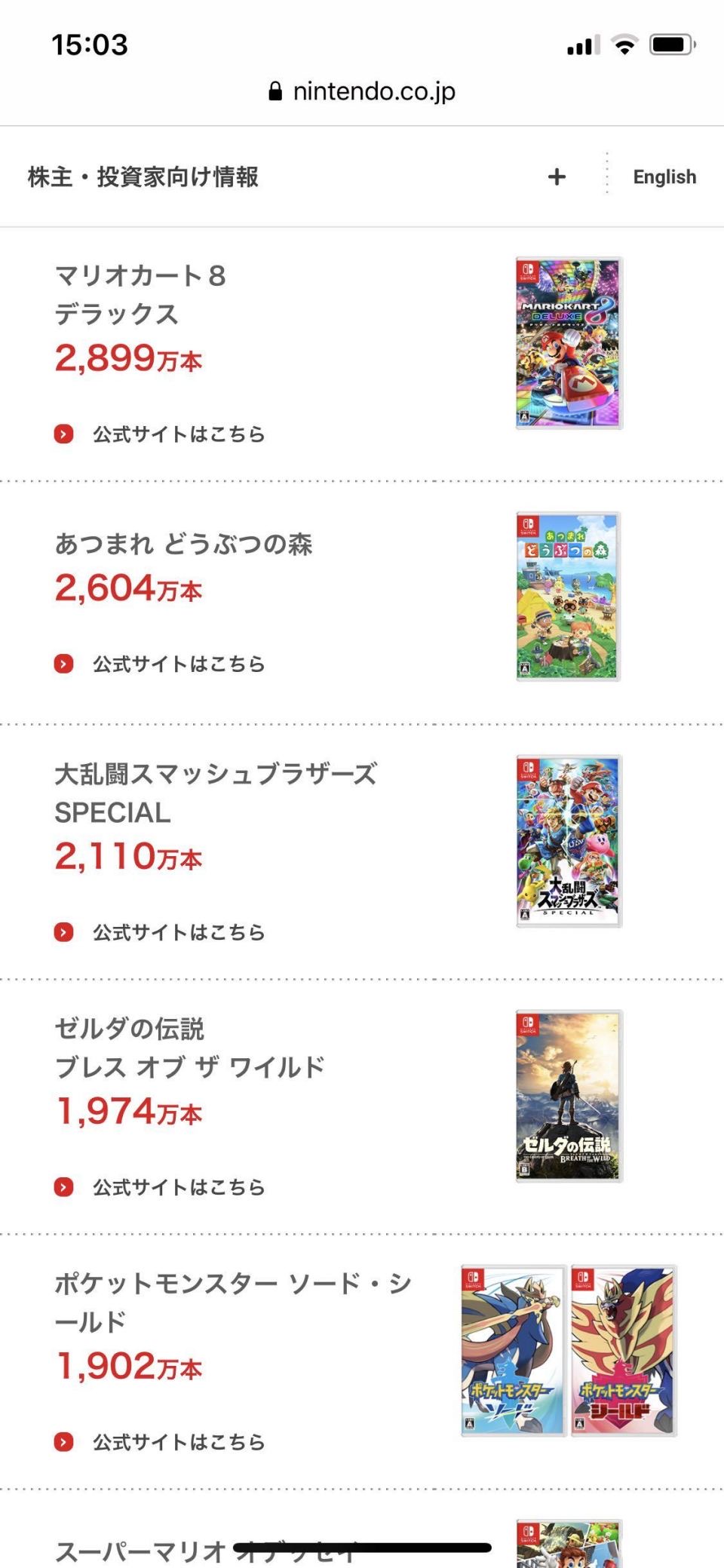Switch the page language to English
The height and width of the screenshot is (1568, 724).
click(664, 176)
